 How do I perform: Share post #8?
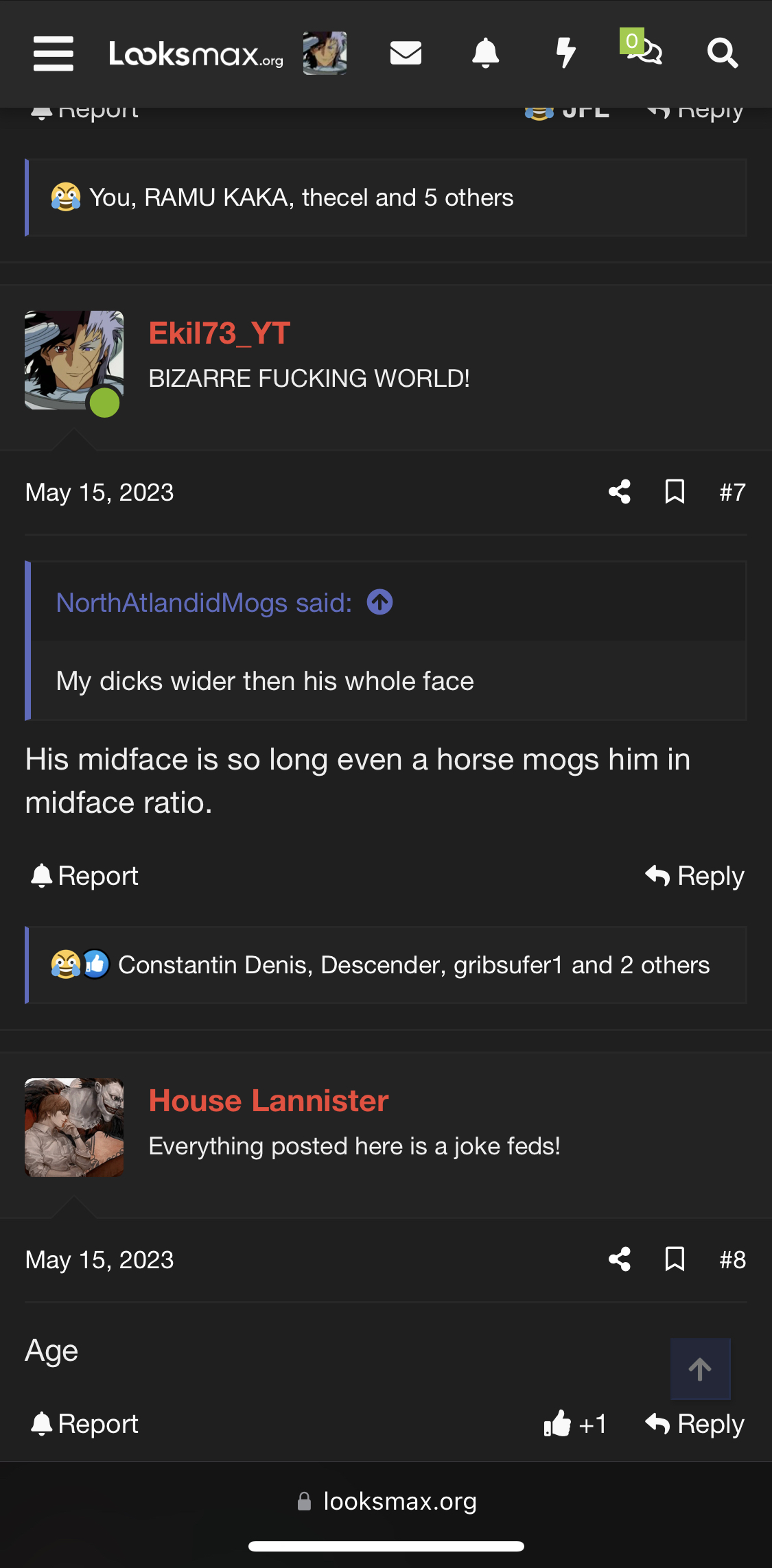(x=619, y=1259)
